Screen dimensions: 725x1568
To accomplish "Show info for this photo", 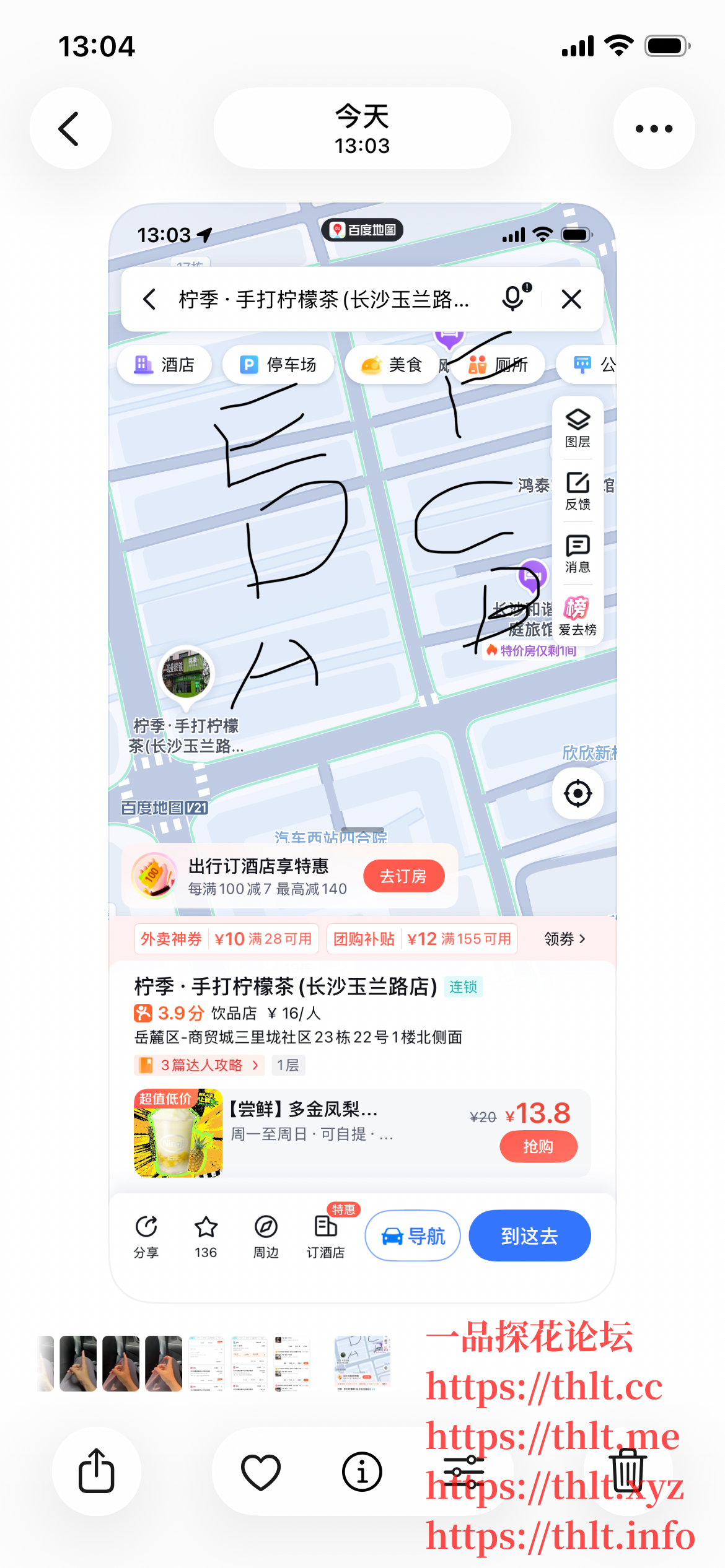I will click(x=362, y=1471).
